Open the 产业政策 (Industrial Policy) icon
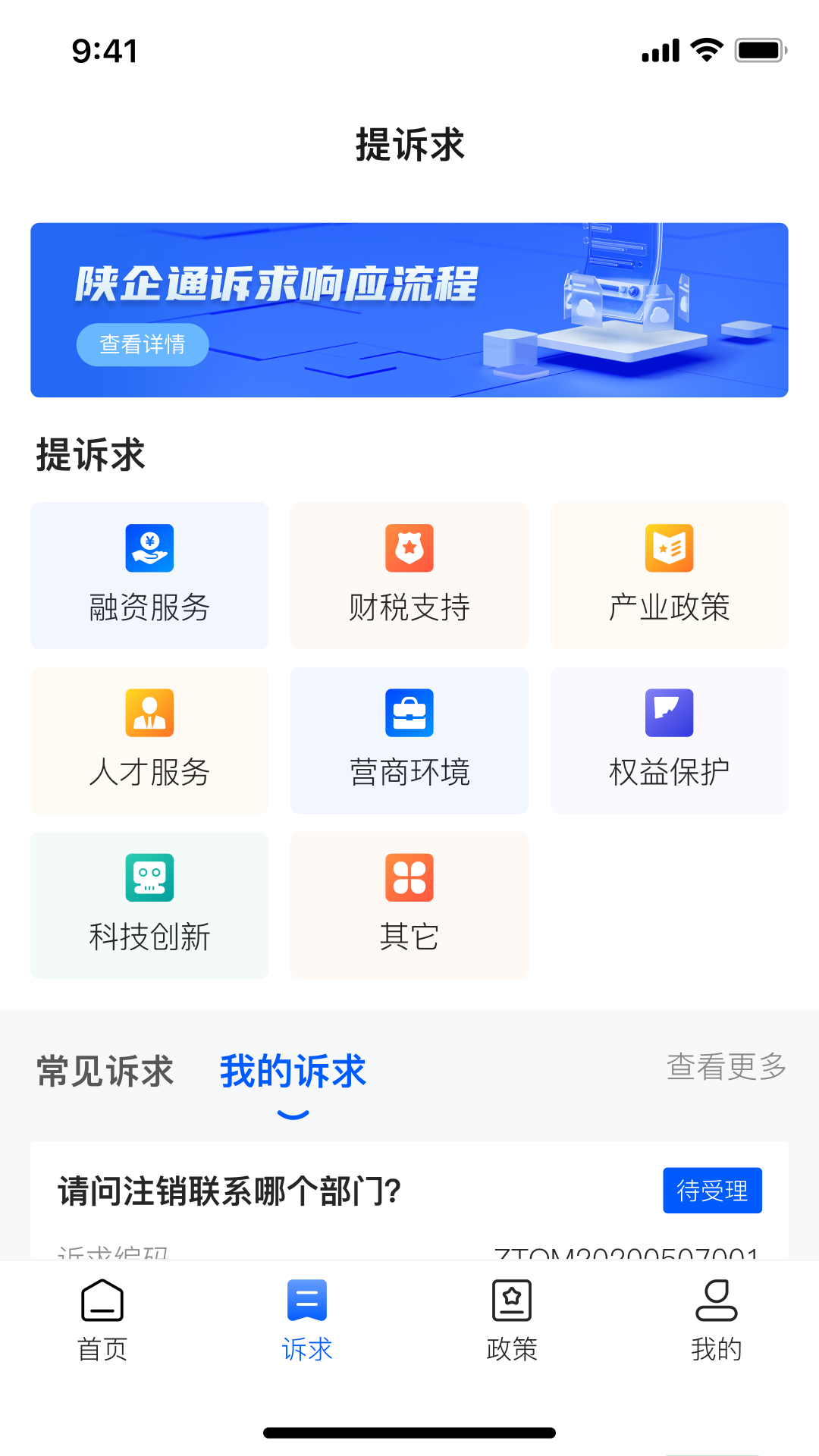The width and height of the screenshot is (819, 1456). pyautogui.click(x=670, y=549)
